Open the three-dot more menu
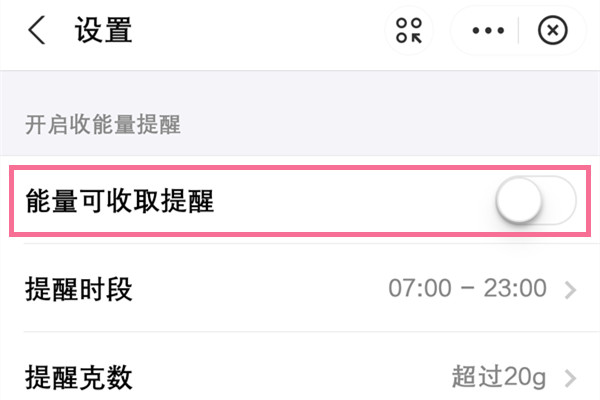The width and height of the screenshot is (600, 400). point(488,30)
